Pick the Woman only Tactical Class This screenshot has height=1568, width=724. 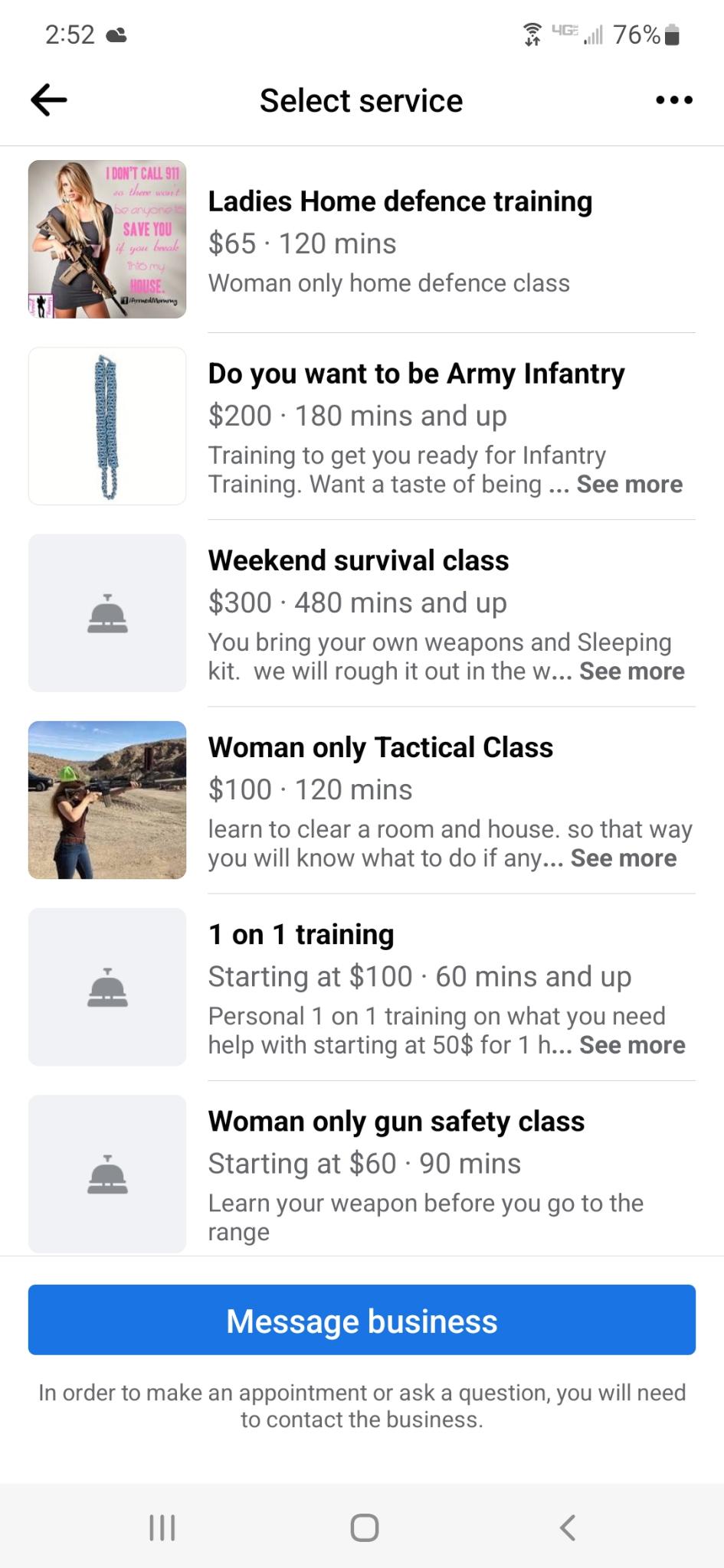click(x=380, y=747)
